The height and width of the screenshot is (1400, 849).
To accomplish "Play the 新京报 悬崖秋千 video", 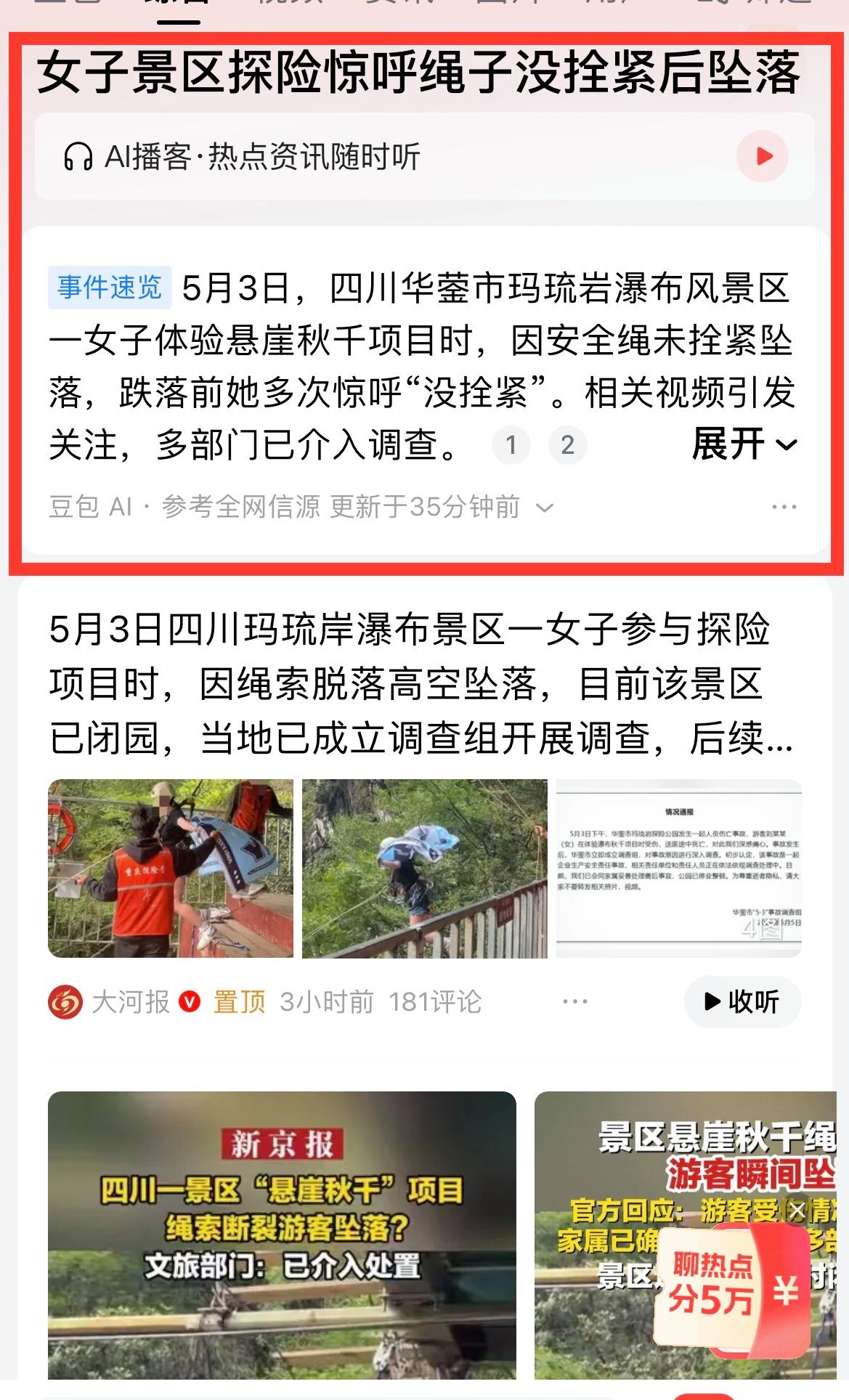I will (282, 1235).
